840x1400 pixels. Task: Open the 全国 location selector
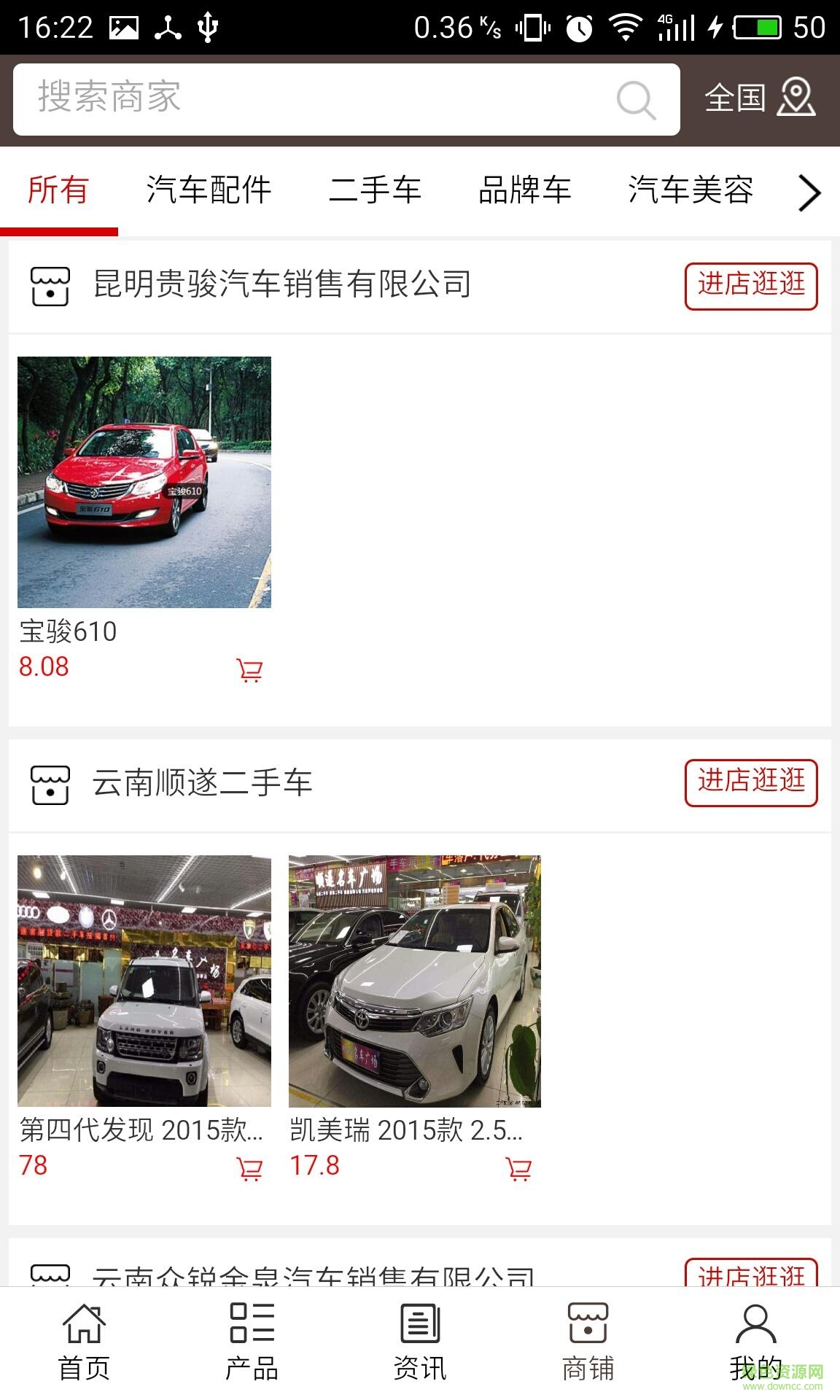759,98
